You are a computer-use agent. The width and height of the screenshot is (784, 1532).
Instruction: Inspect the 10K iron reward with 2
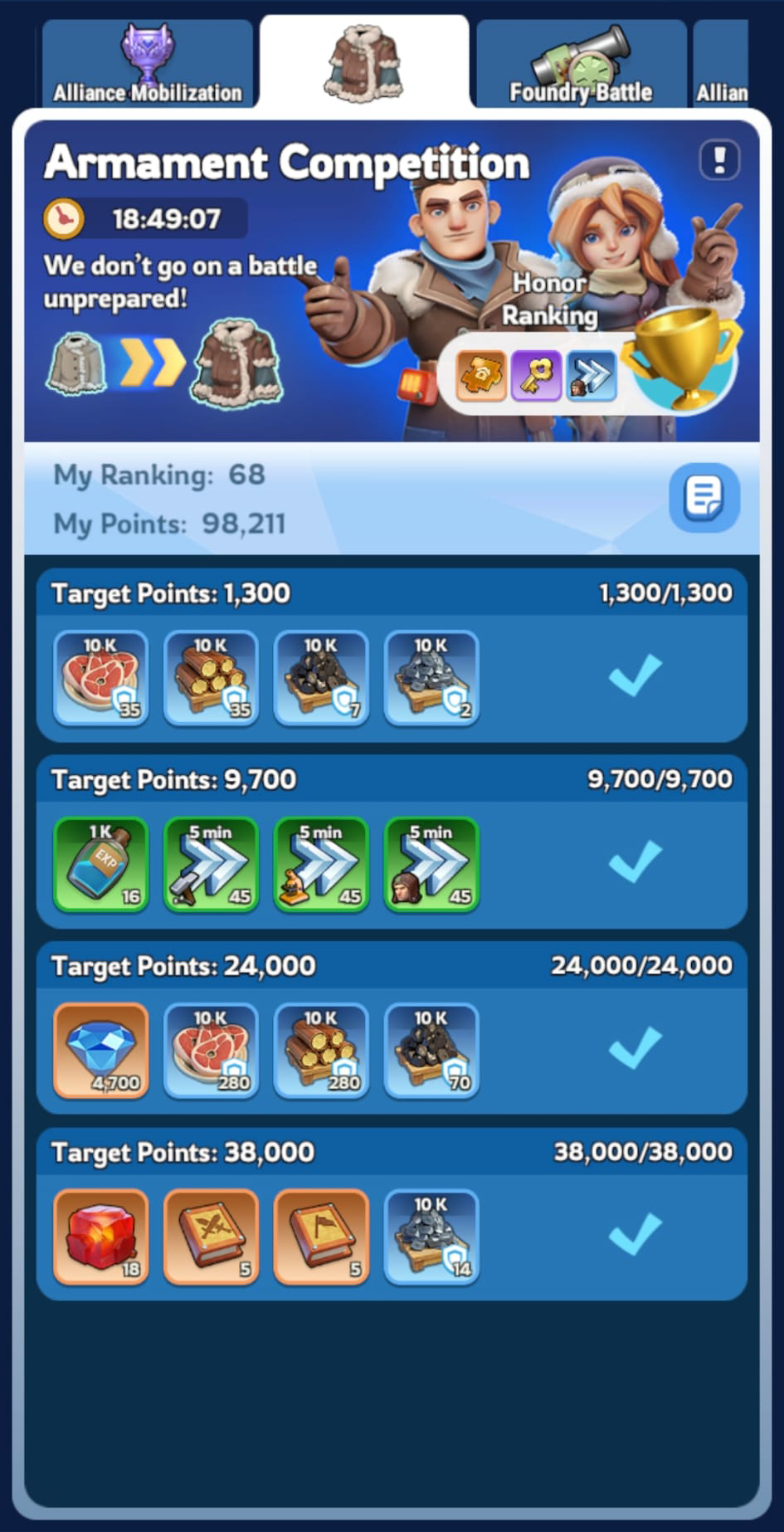tap(431, 678)
